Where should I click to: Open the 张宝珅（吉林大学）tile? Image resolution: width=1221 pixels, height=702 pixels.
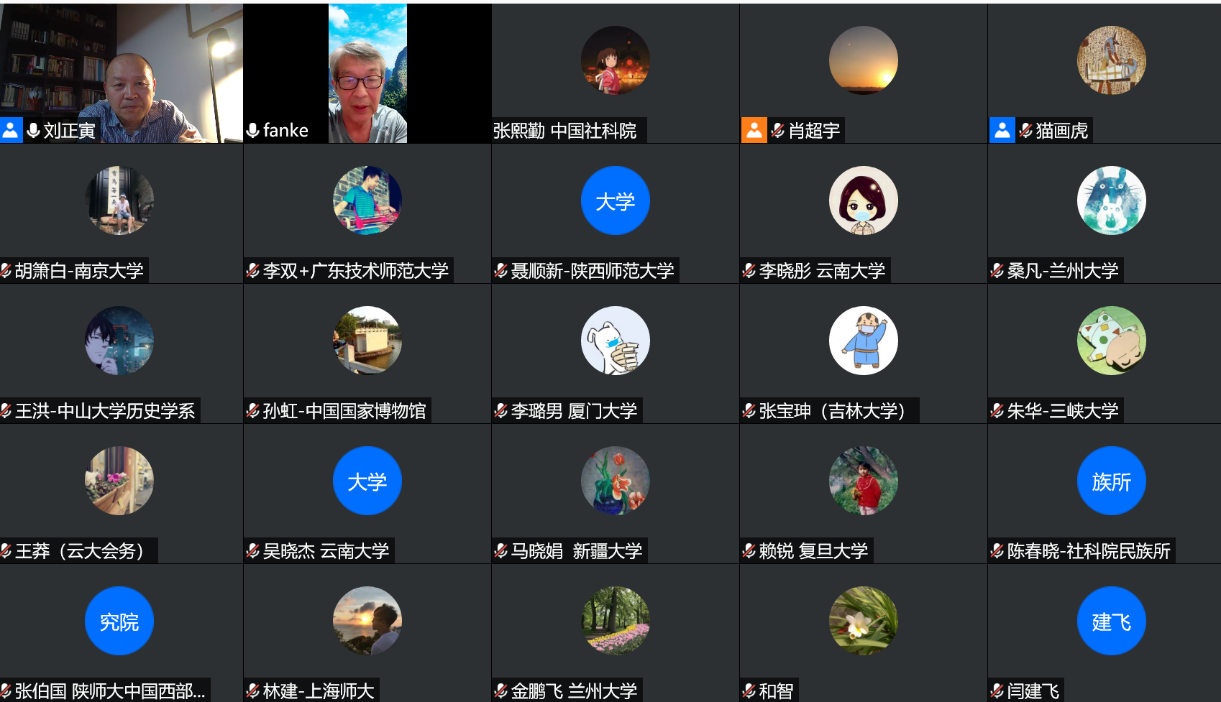pos(863,353)
